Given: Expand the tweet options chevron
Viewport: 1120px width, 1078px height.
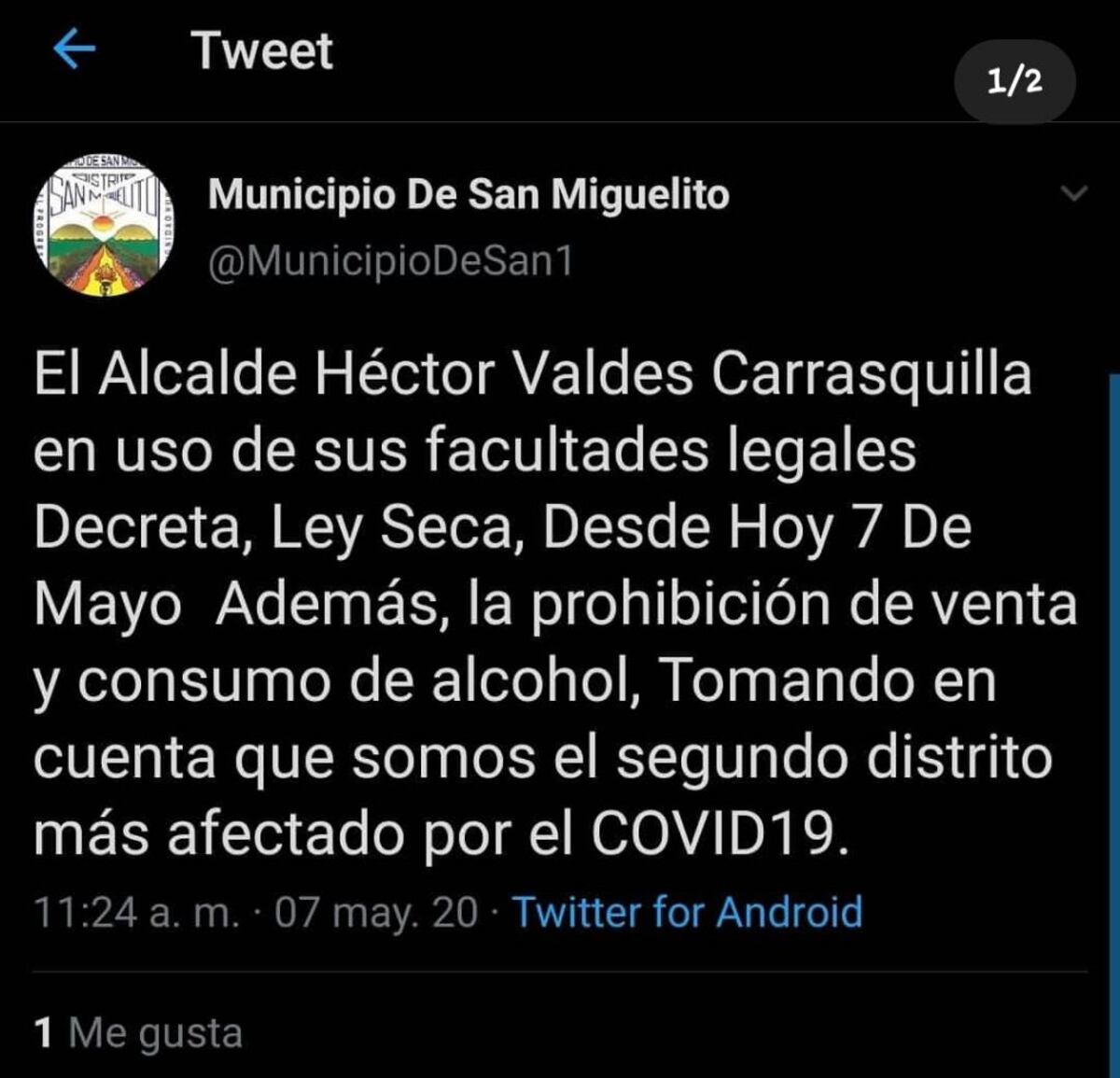Looking at the screenshot, I should coord(1075,194).
